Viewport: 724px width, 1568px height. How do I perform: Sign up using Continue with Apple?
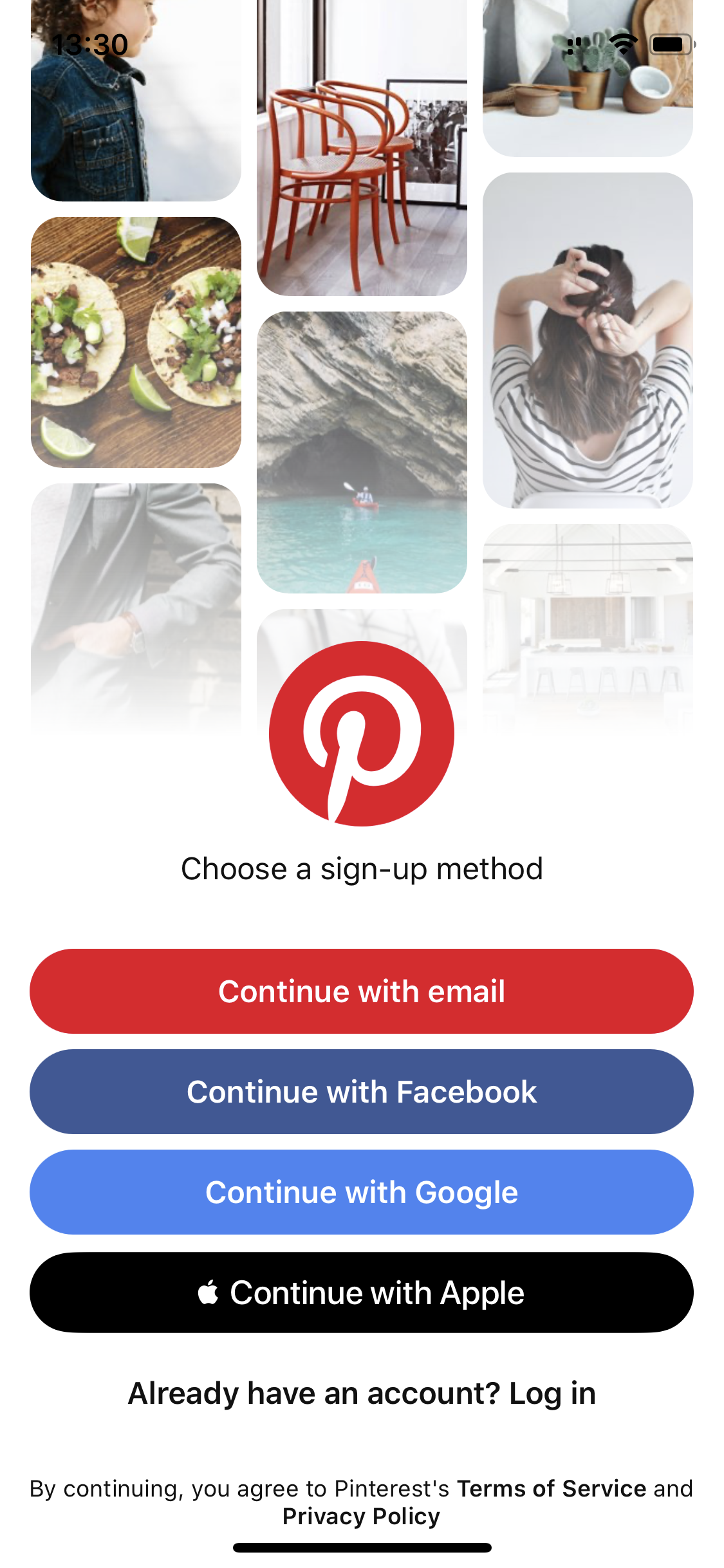362,1293
